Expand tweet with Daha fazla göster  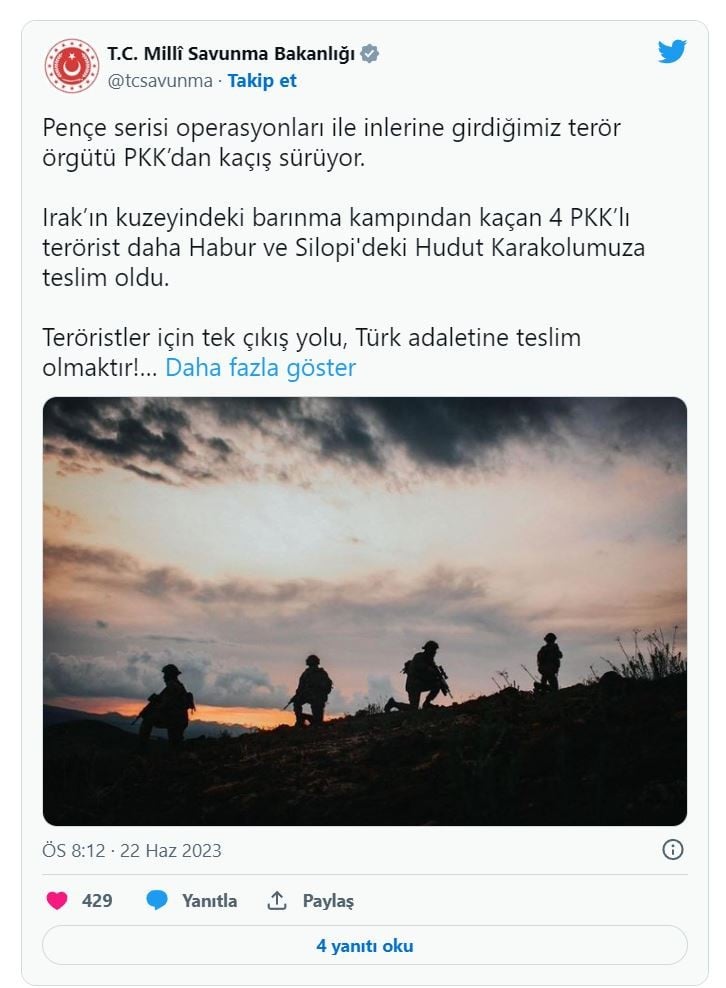click(260, 367)
